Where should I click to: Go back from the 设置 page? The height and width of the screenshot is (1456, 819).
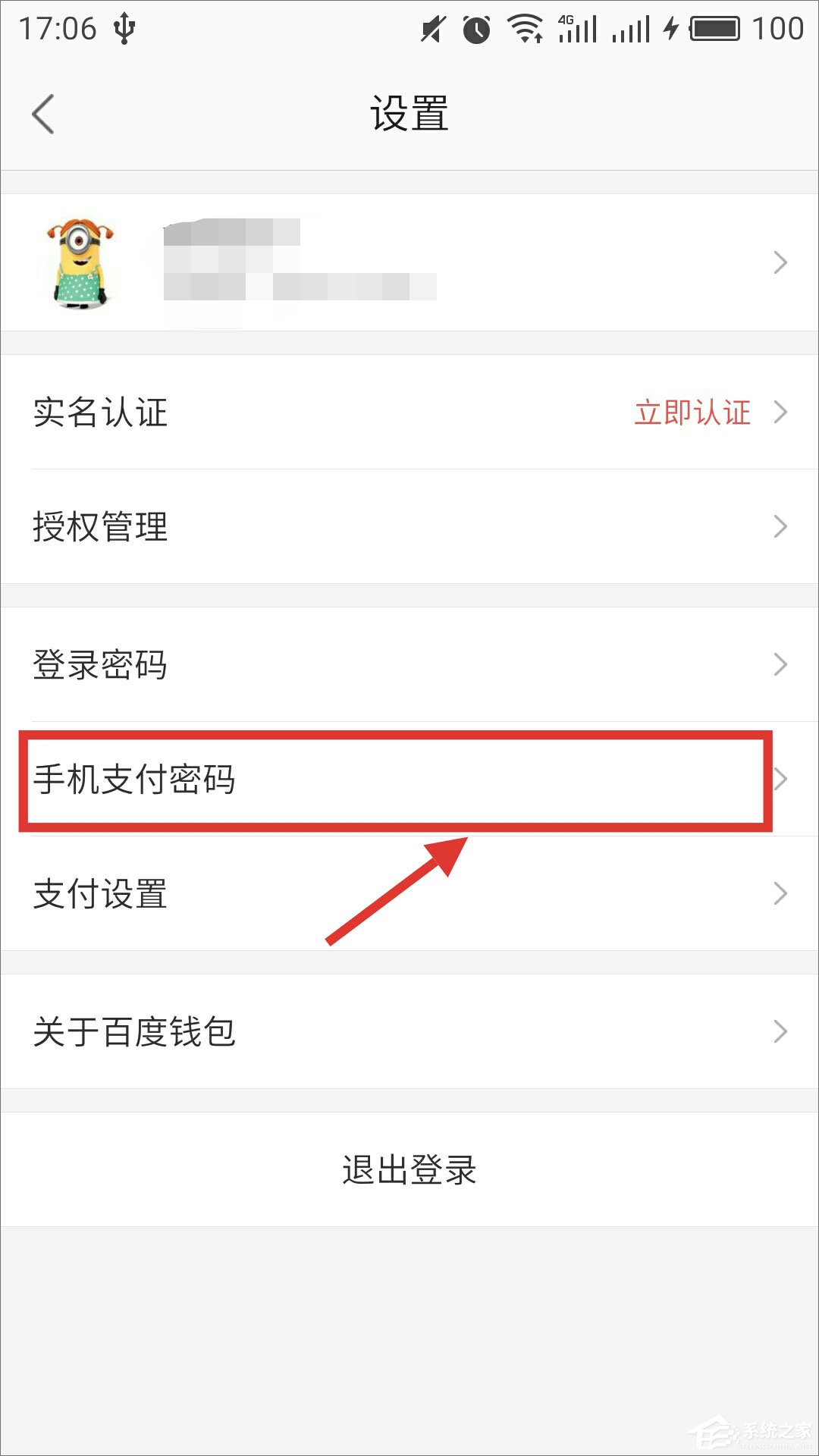point(43,114)
